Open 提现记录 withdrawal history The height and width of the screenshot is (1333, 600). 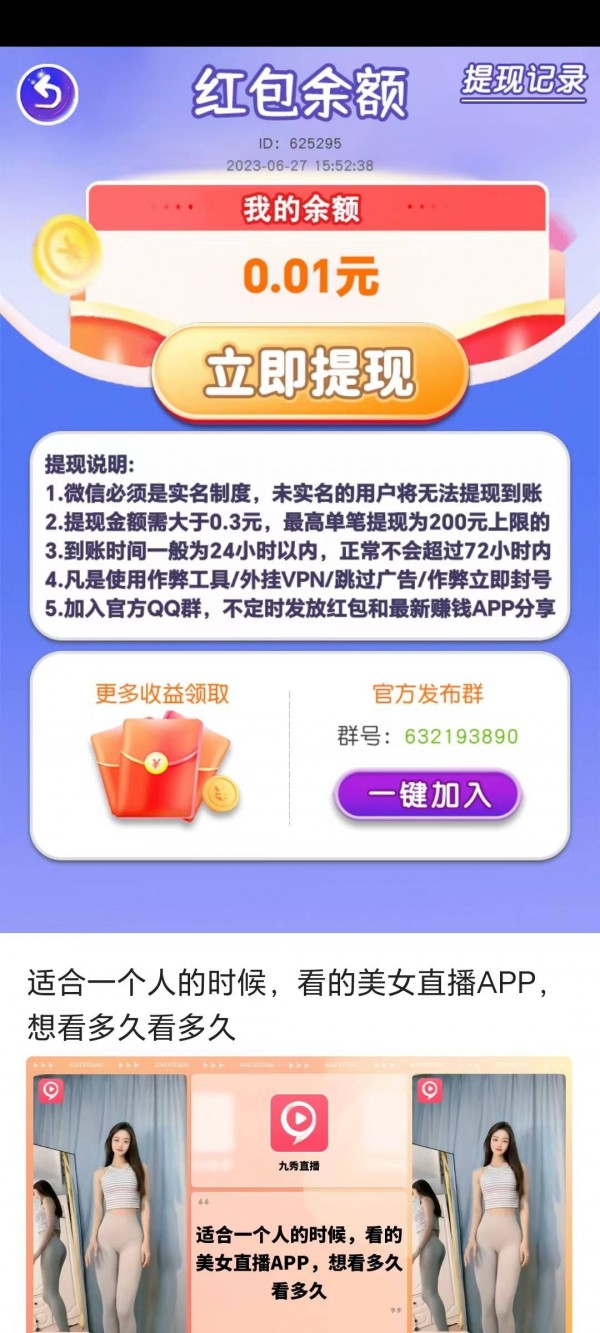(x=523, y=81)
